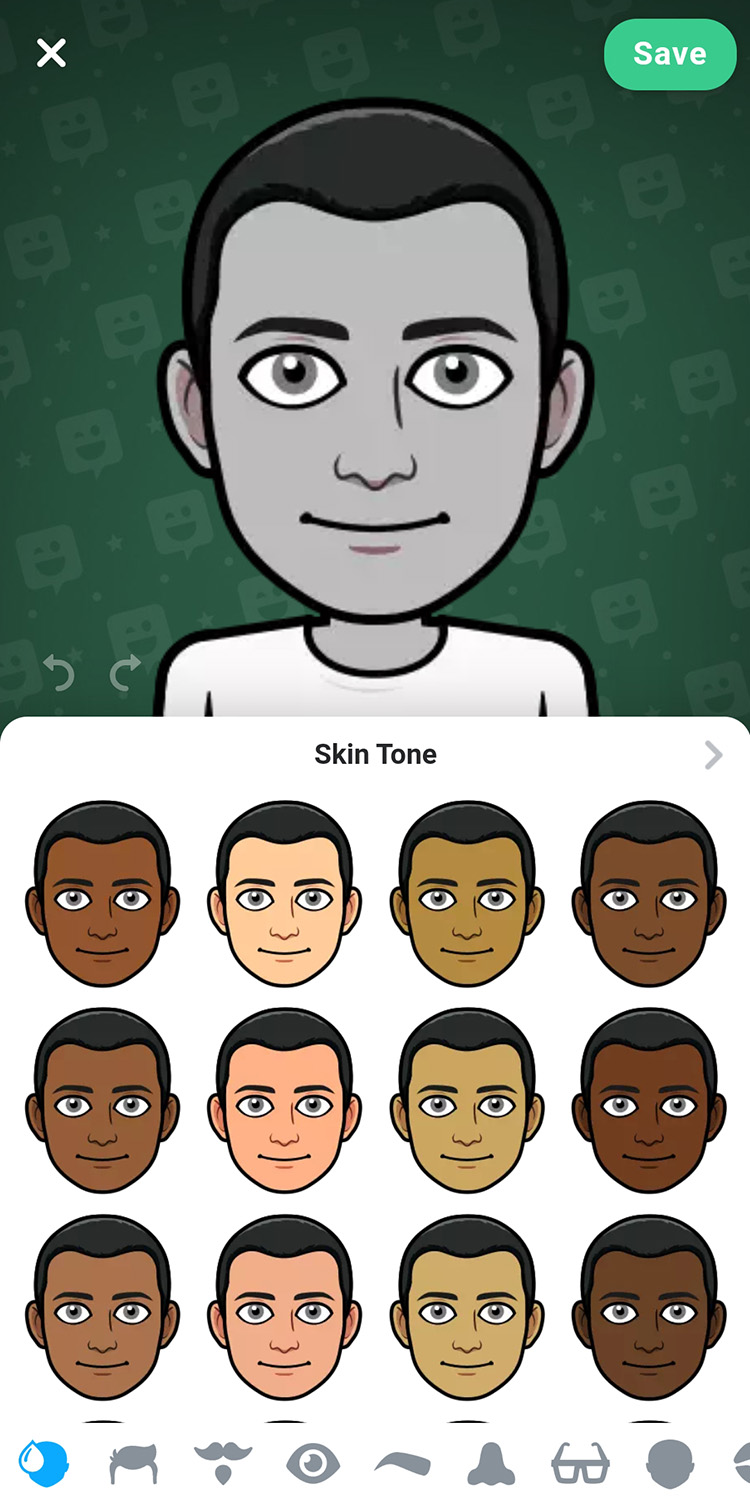The image size is (750, 1500).
Task: Save the avatar changes
Action: pos(669,54)
